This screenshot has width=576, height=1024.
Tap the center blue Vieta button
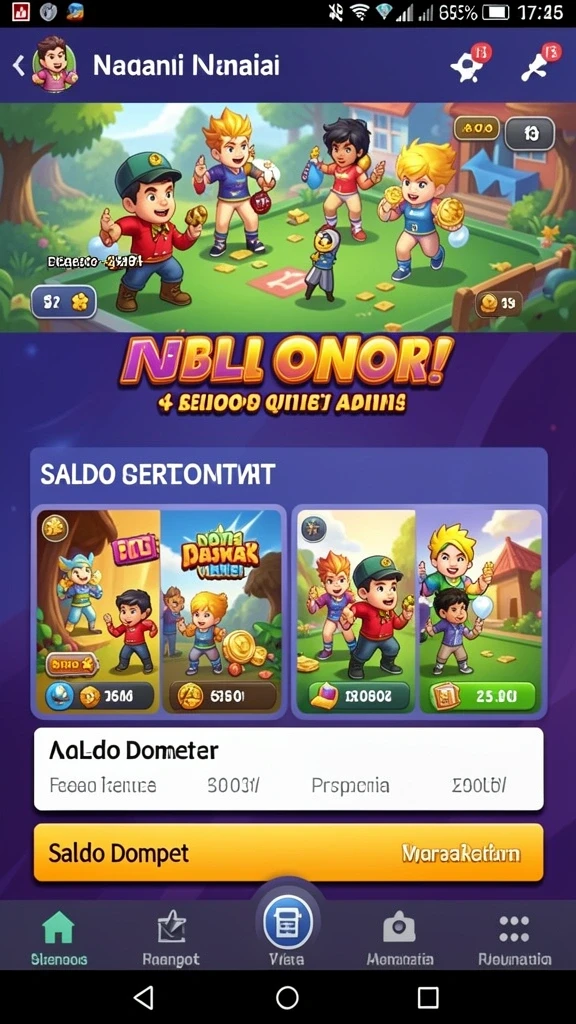(x=287, y=923)
